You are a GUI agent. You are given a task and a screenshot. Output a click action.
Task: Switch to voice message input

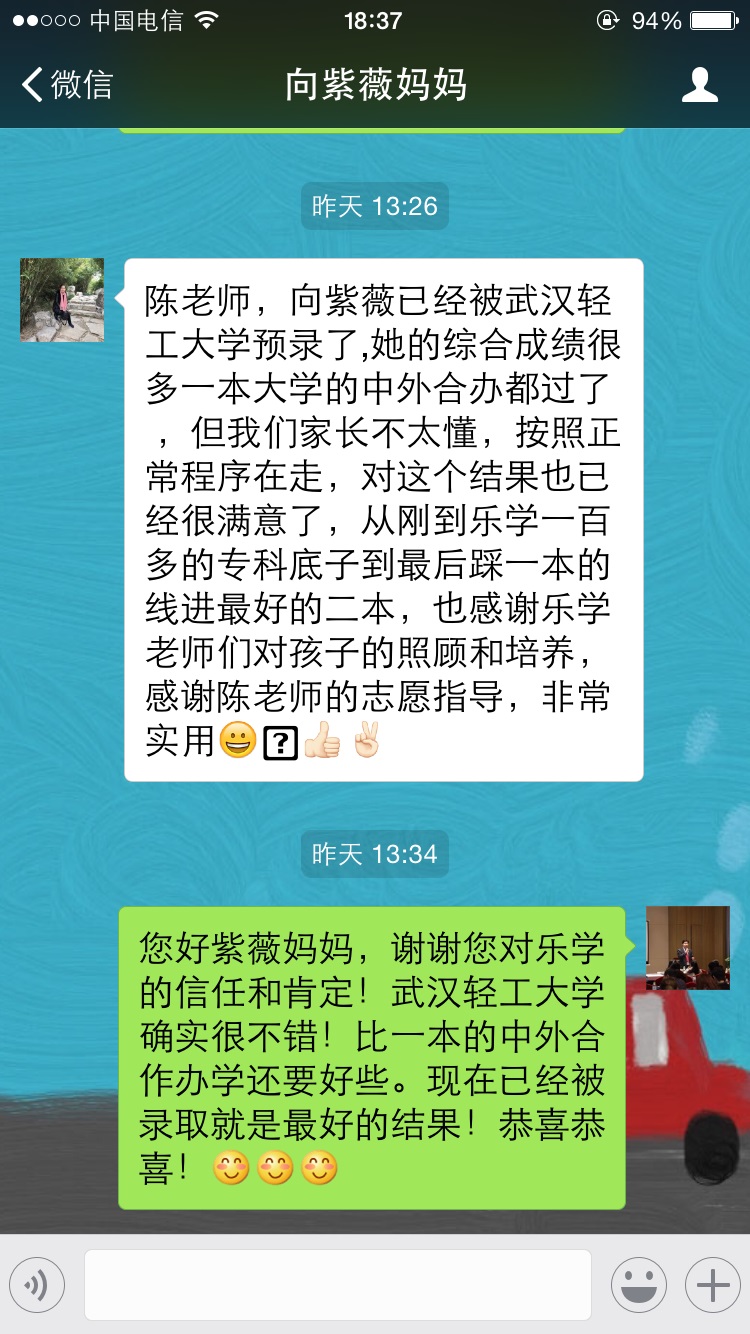pos(37,1285)
